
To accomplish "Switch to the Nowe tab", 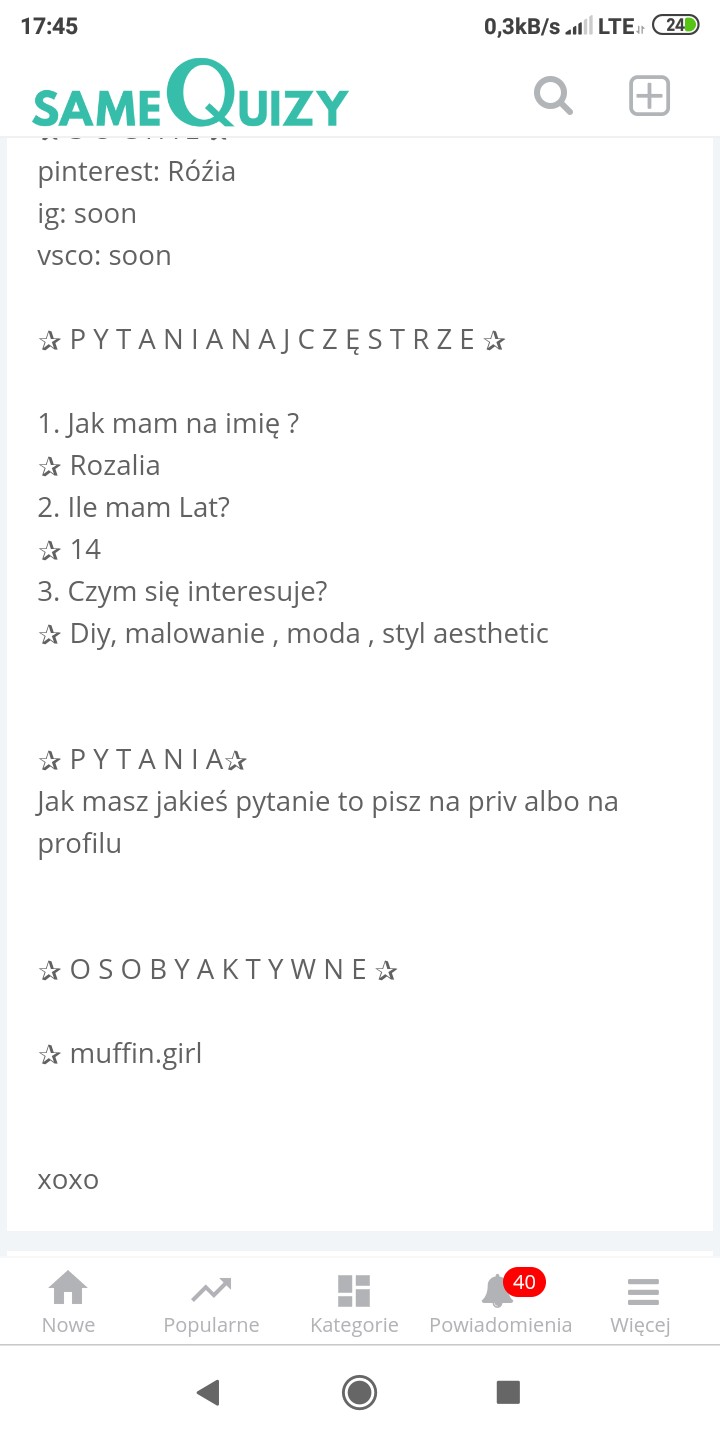I will click(x=68, y=1302).
